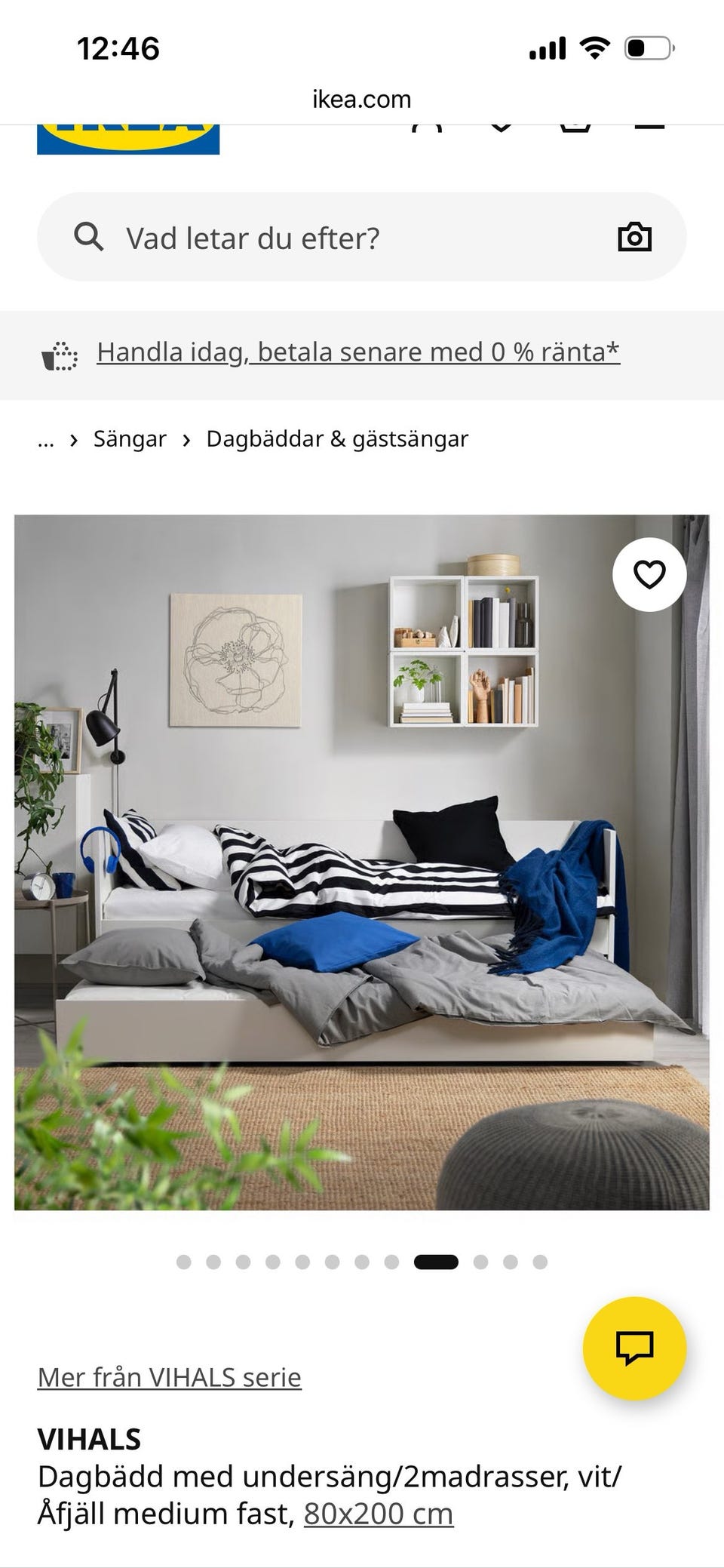Expand the collapsed breadcrumb ellipsis

(45, 438)
